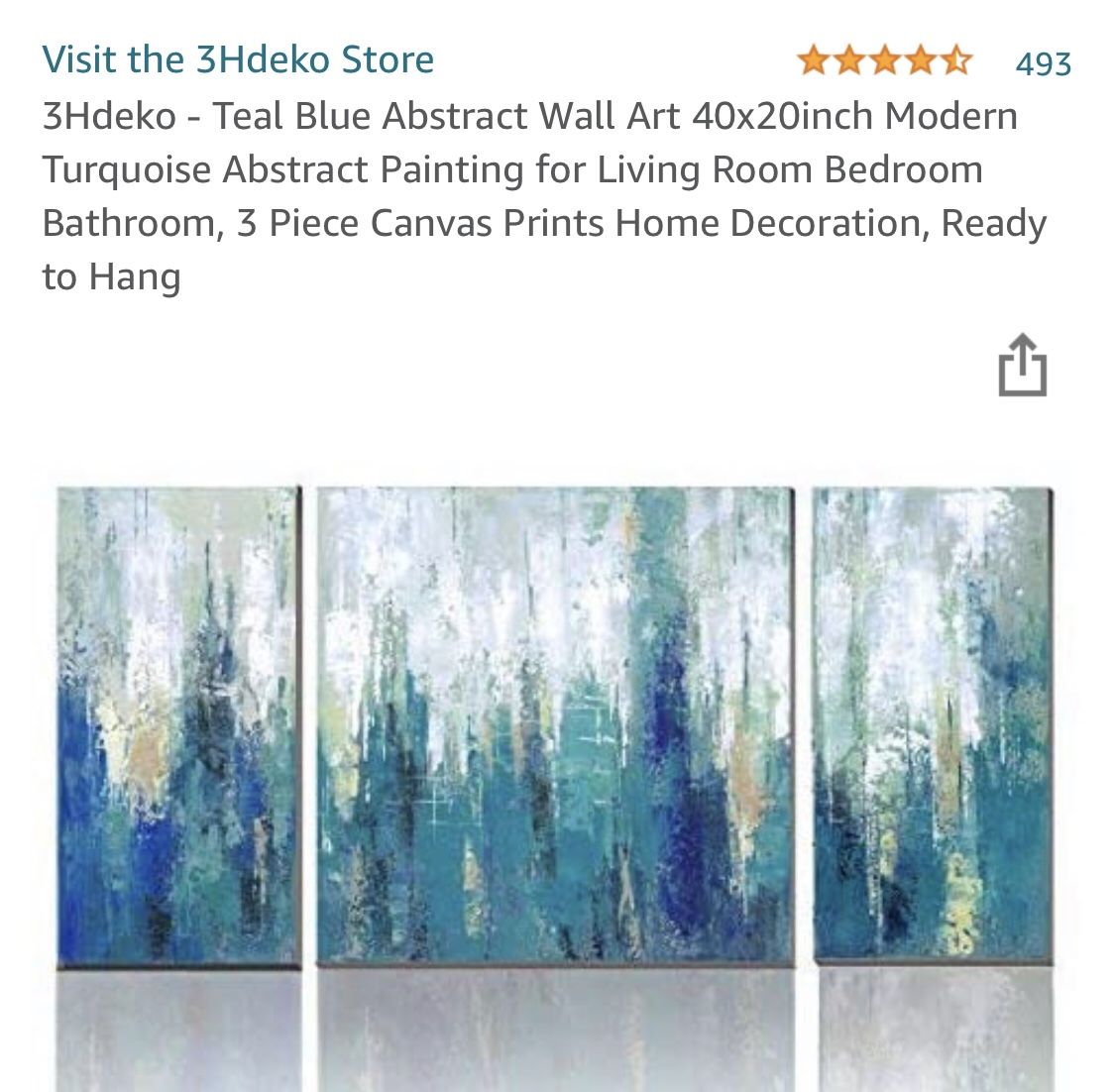Visit the 3Hdeko Store link
The image size is (1115, 1092).
point(238,59)
